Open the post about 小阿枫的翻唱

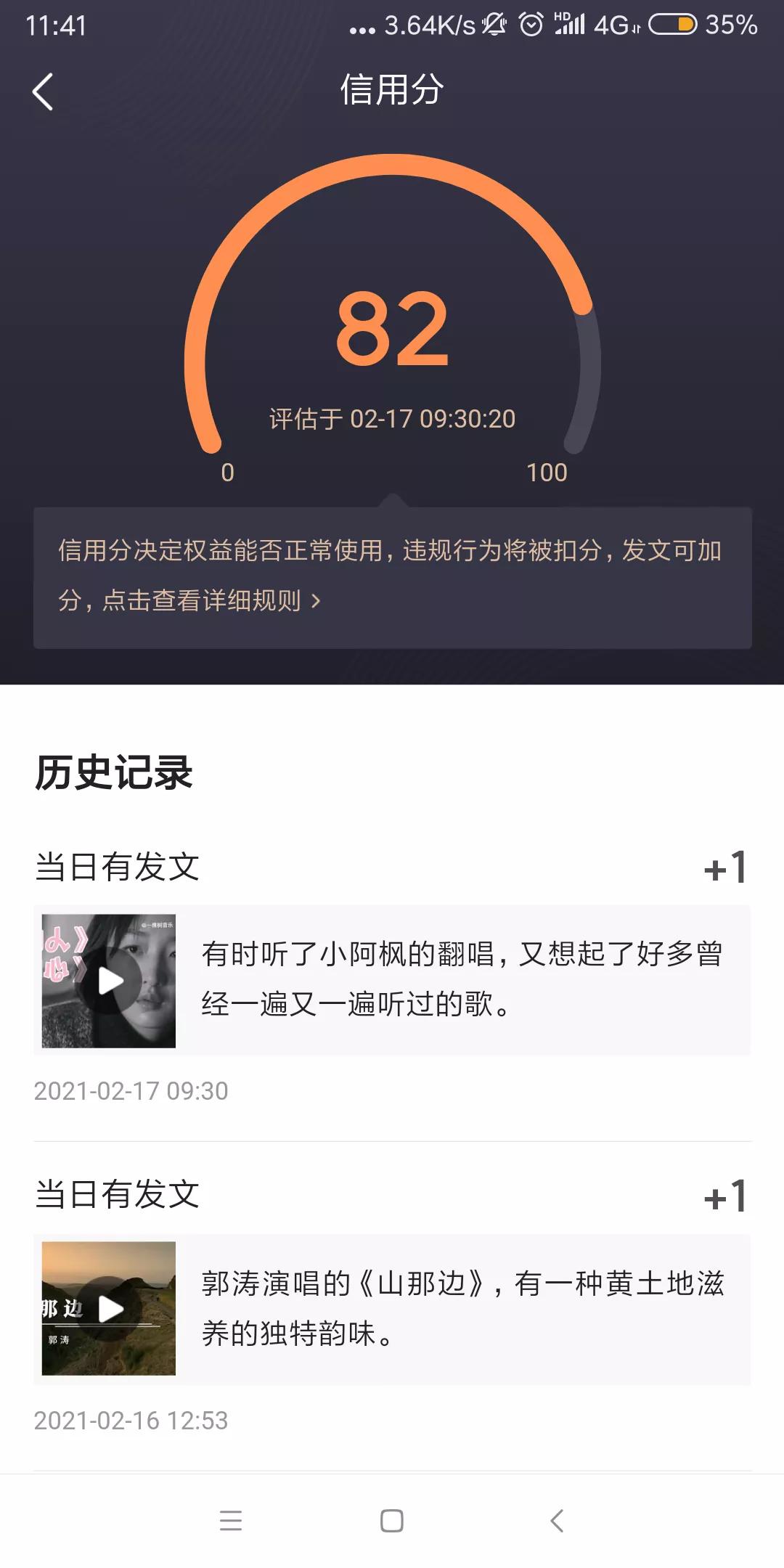coord(392,980)
